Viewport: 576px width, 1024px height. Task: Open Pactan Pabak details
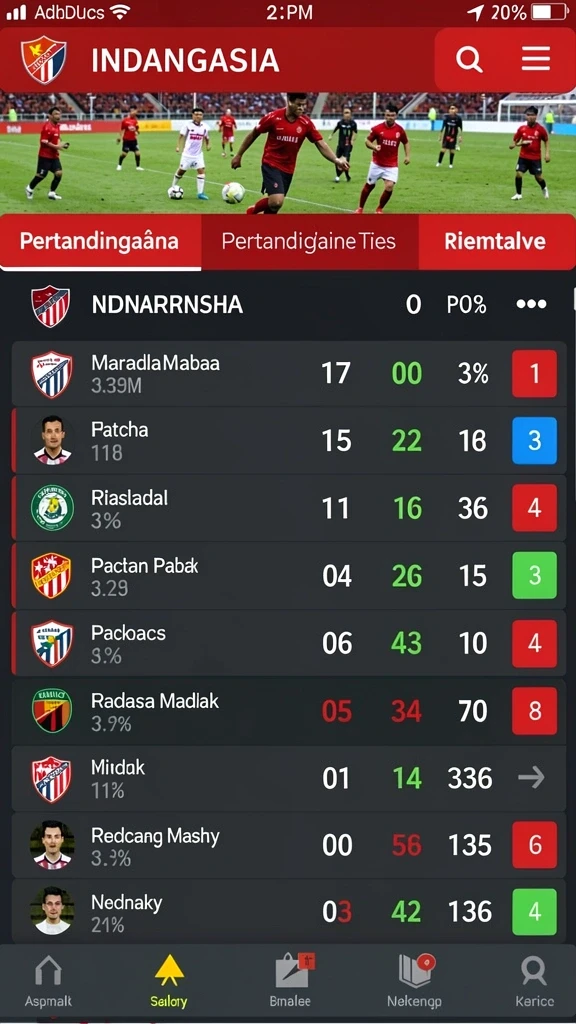click(288, 575)
